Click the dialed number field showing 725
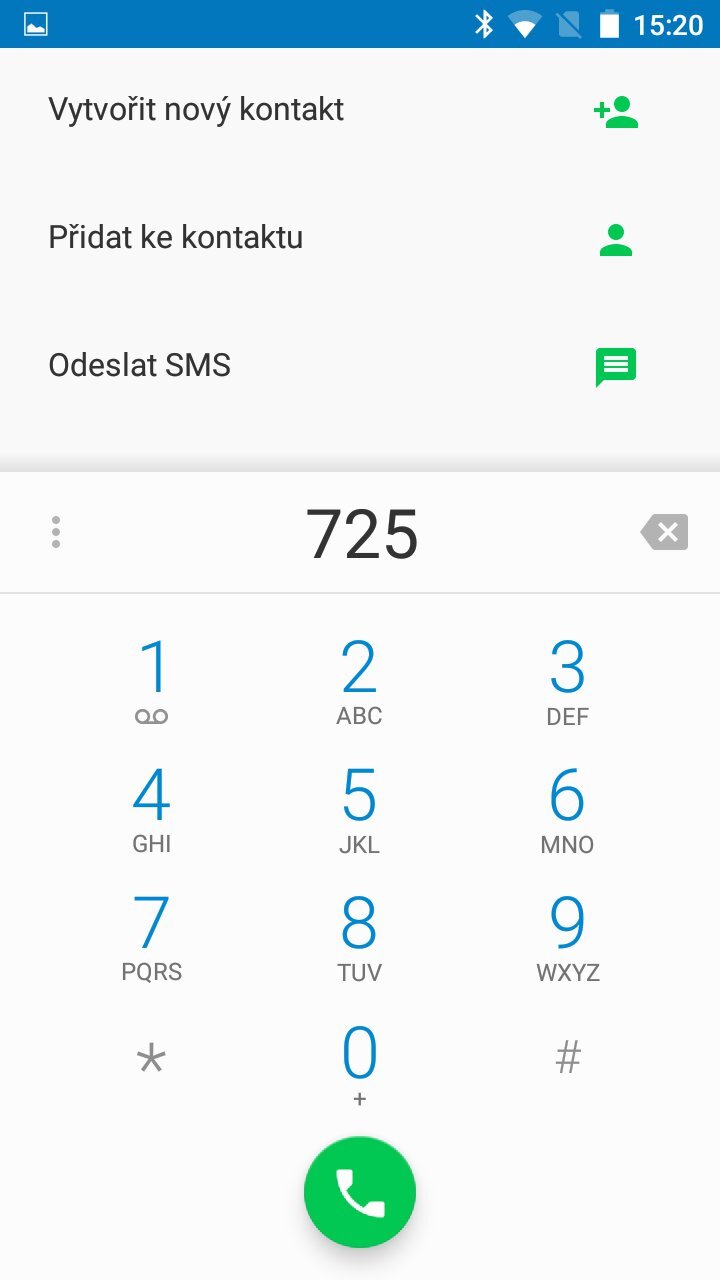The height and width of the screenshot is (1280, 720). coord(360,531)
